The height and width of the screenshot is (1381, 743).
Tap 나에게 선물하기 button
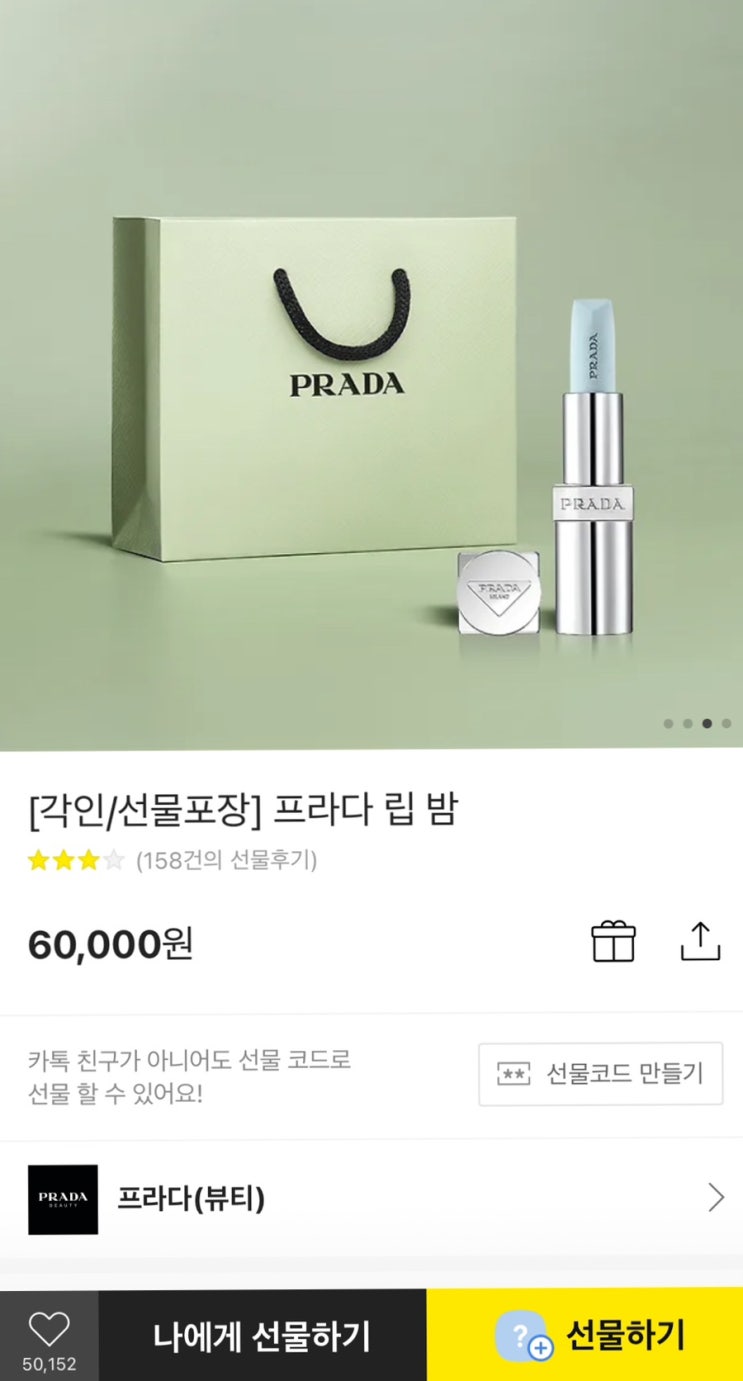262,1335
